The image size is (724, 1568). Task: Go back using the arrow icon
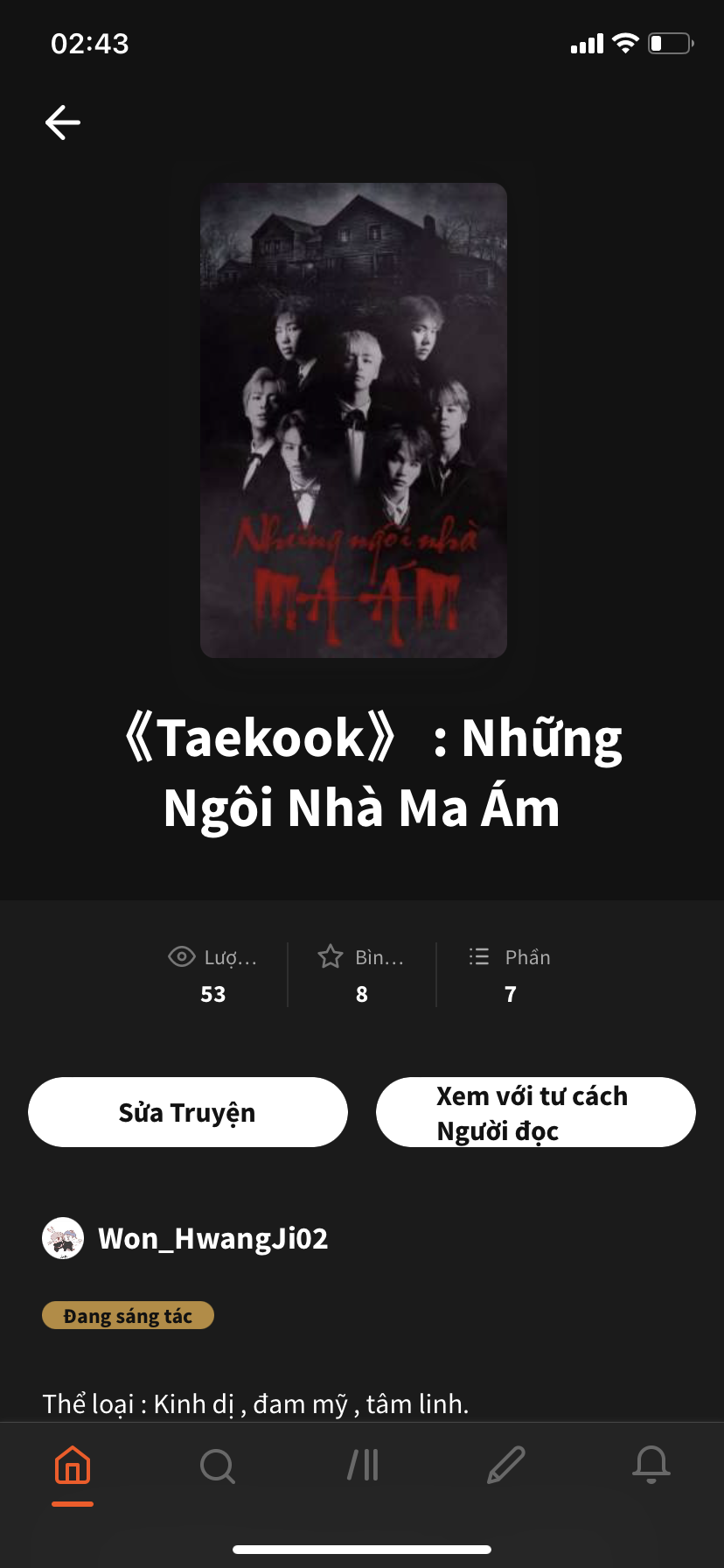(63, 122)
